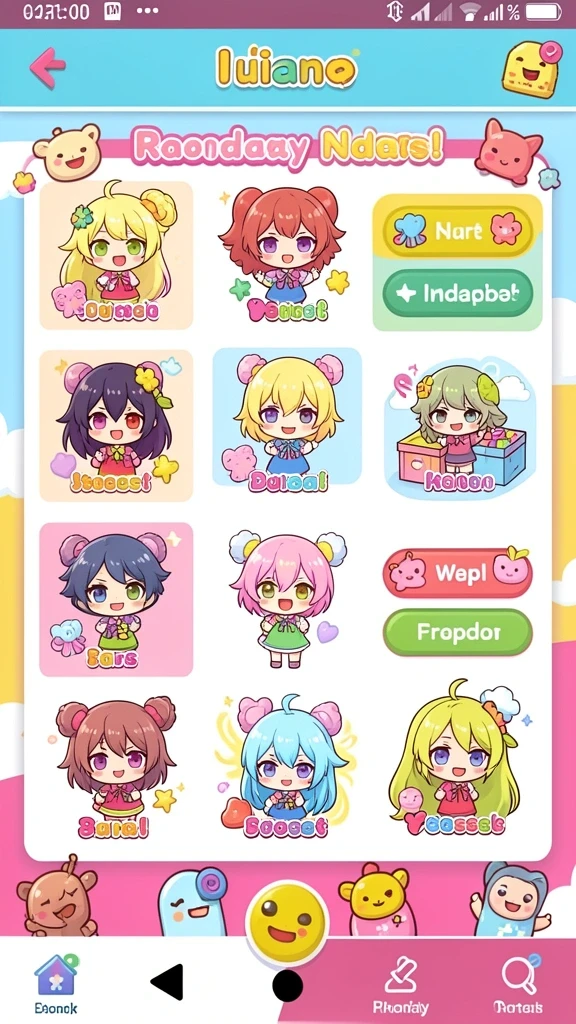This screenshot has height=1024, width=576.
Task: Tap the green Indapbat button
Action: point(457,293)
